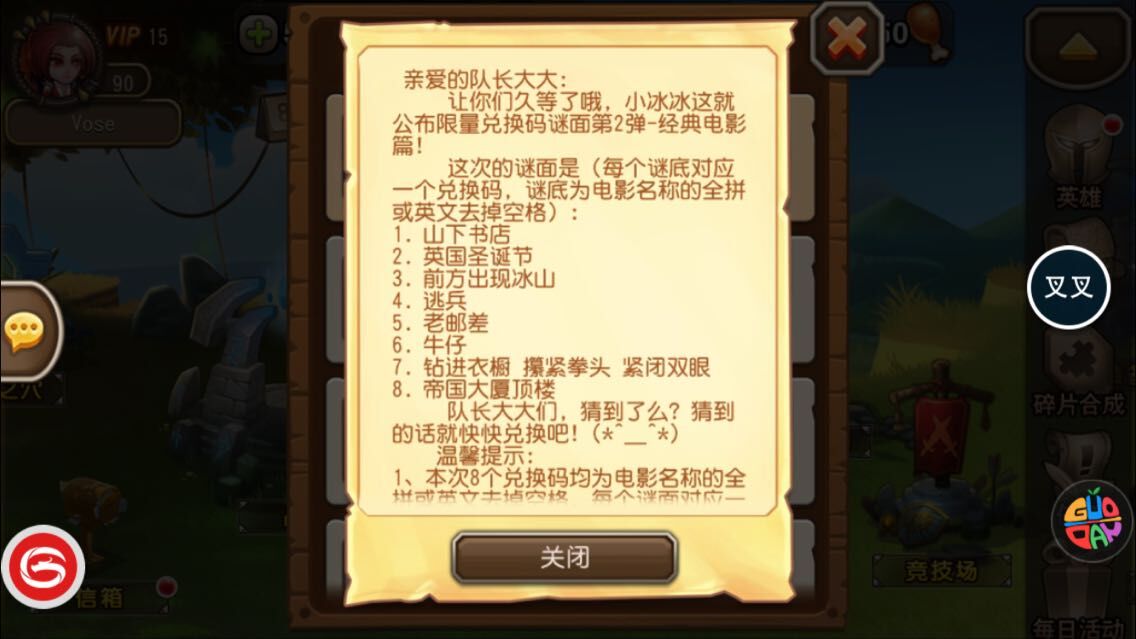The height and width of the screenshot is (639, 1136).
Task: Close the announcement with the X button
Action: click(x=847, y=39)
